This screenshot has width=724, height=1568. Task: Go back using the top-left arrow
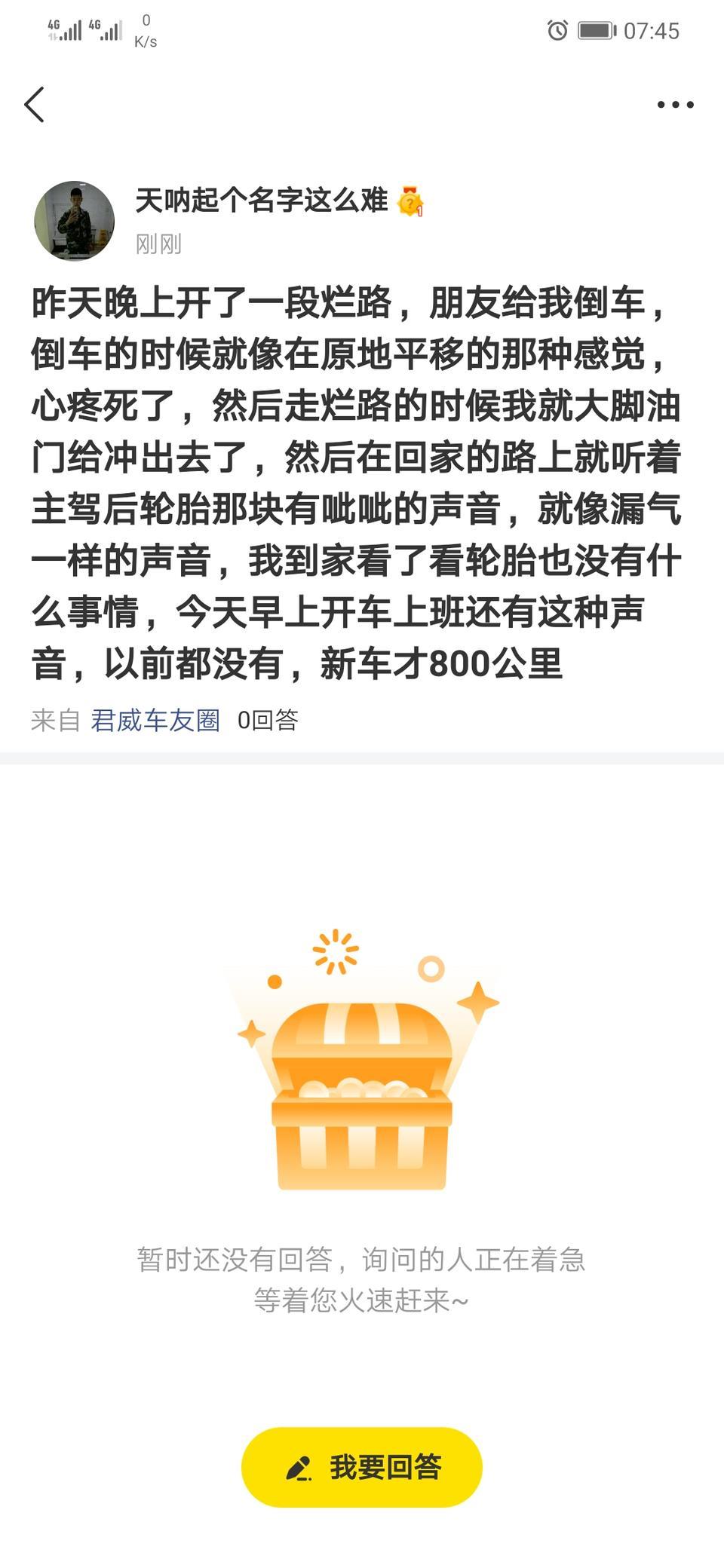[35, 104]
